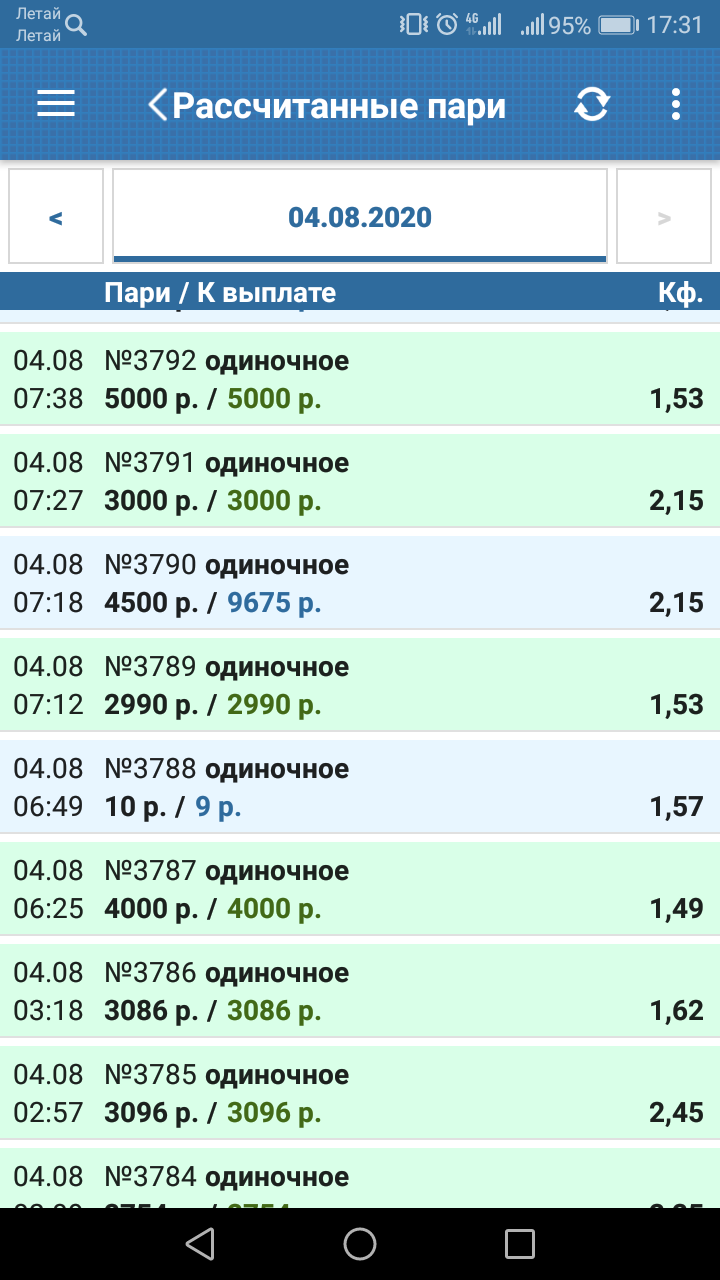
Task: Open bet №3785 details
Action: pyautogui.click(x=360, y=1093)
